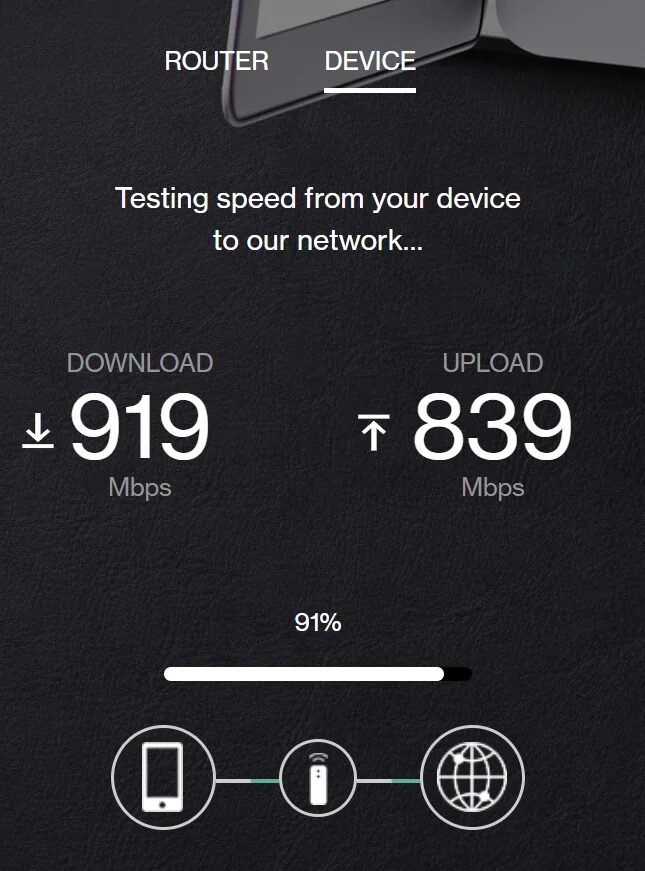Viewport: 645px width, 871px height.
Task: Select the DEVICE tab
Action: click(x=370, y=61)
